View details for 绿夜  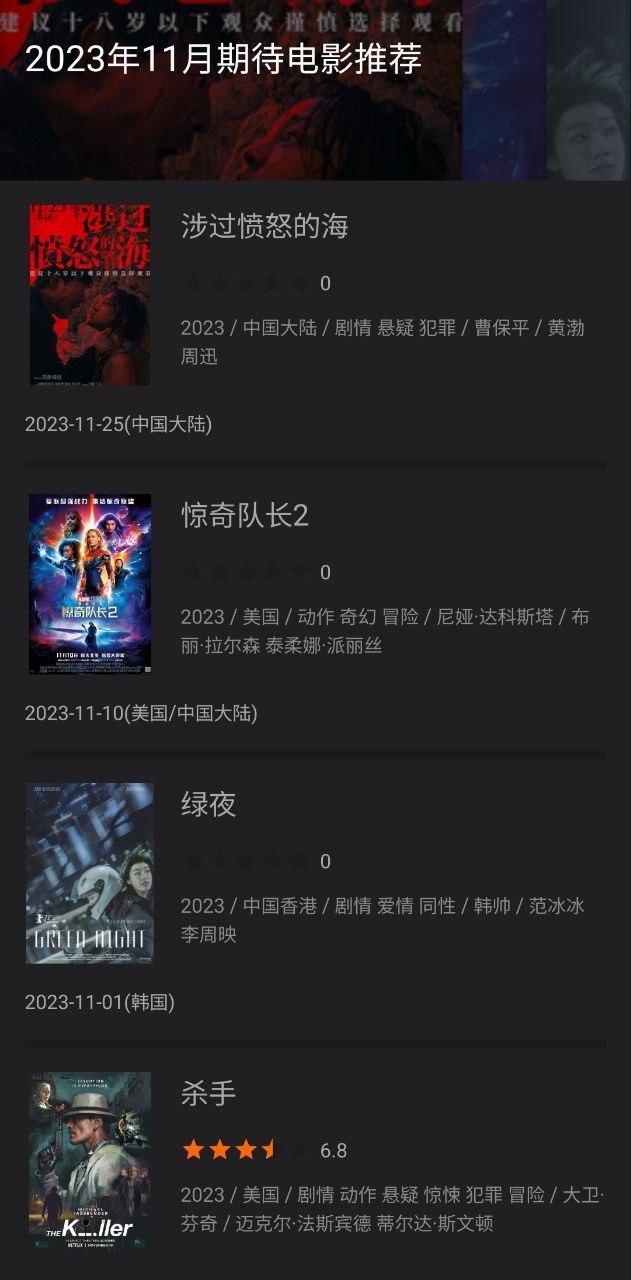209,804
